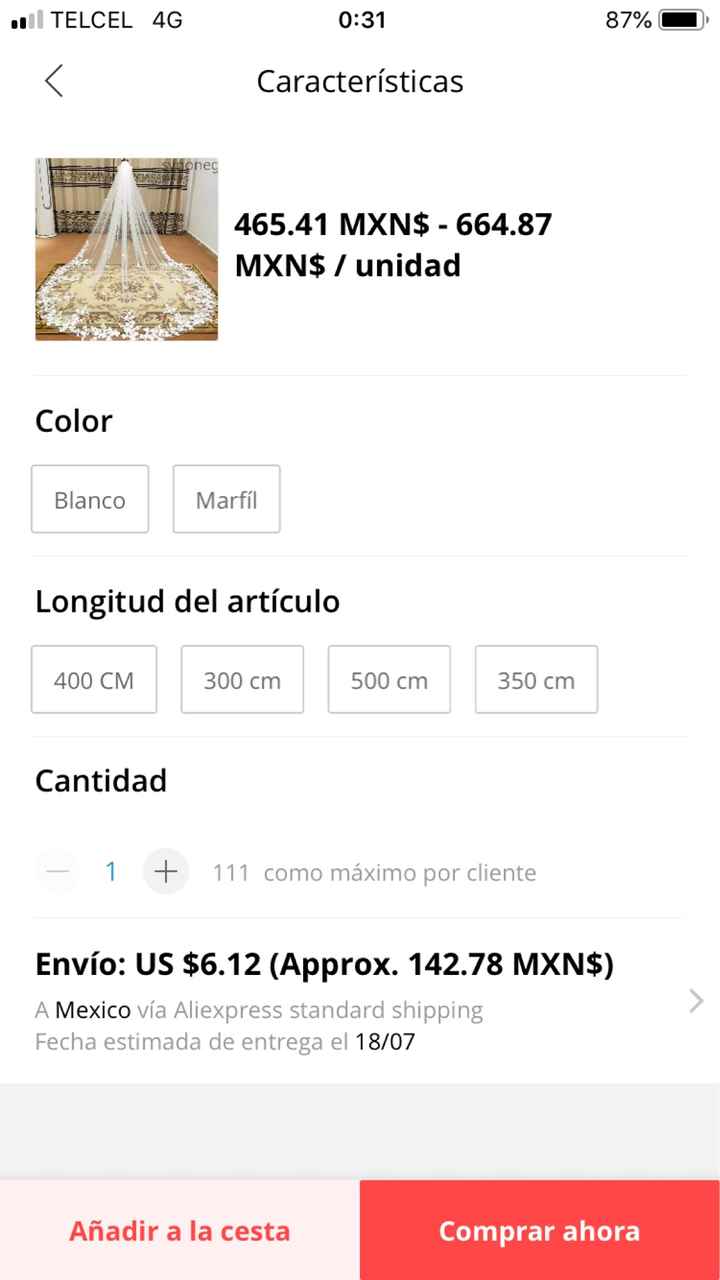Click the minus icon to decrease quantity

57,871
